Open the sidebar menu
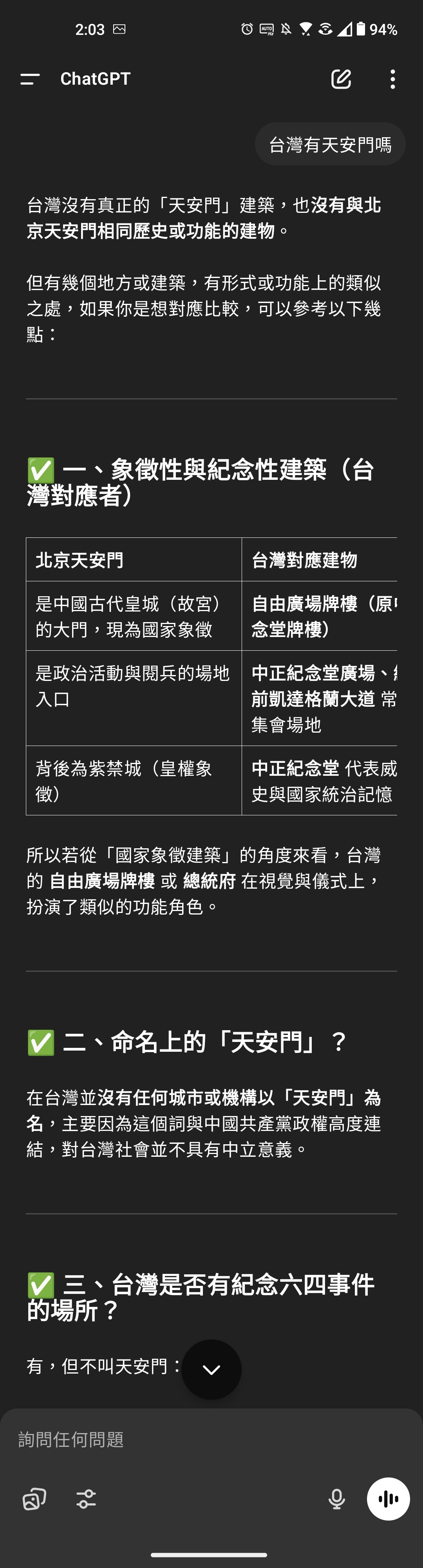The height and width of the screenshot is (1568, 423). pyautogui.click(x=29, y=79)
